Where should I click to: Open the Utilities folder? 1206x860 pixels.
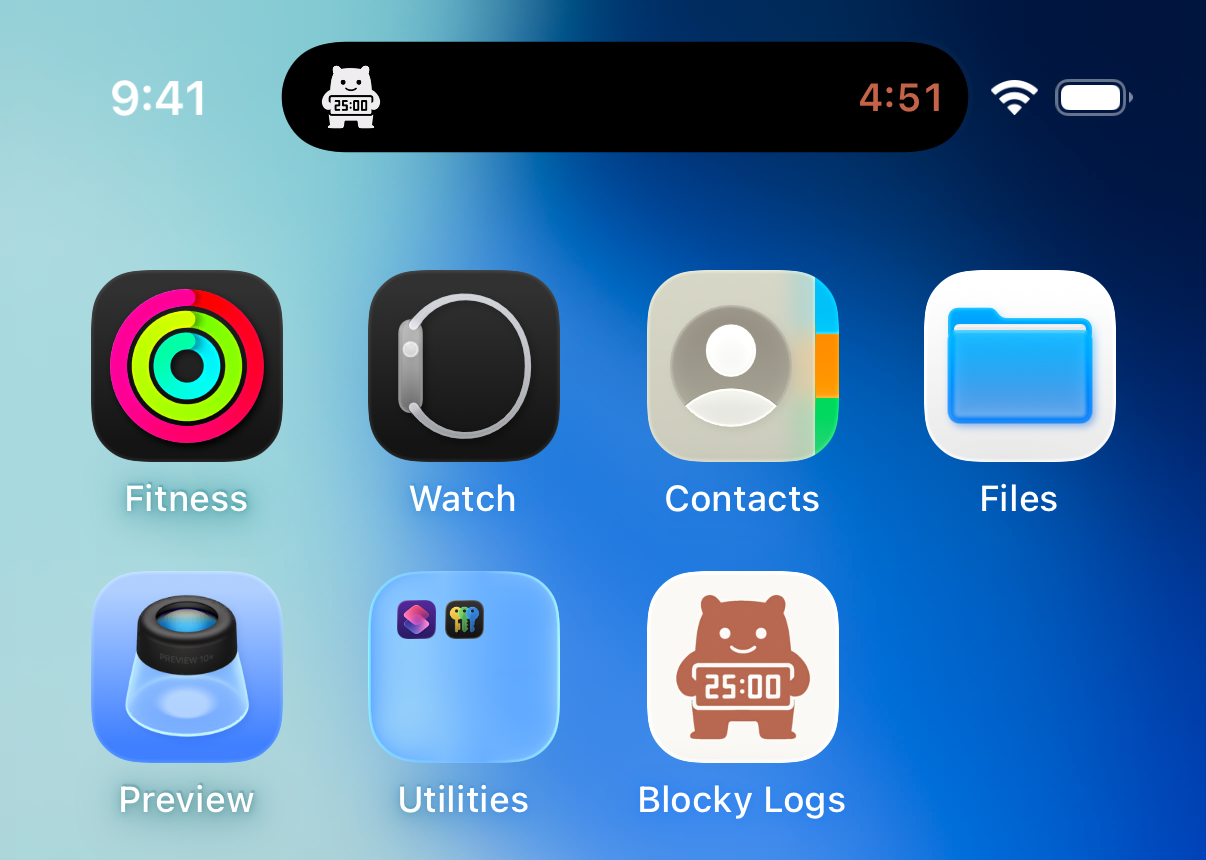[464, 667]
